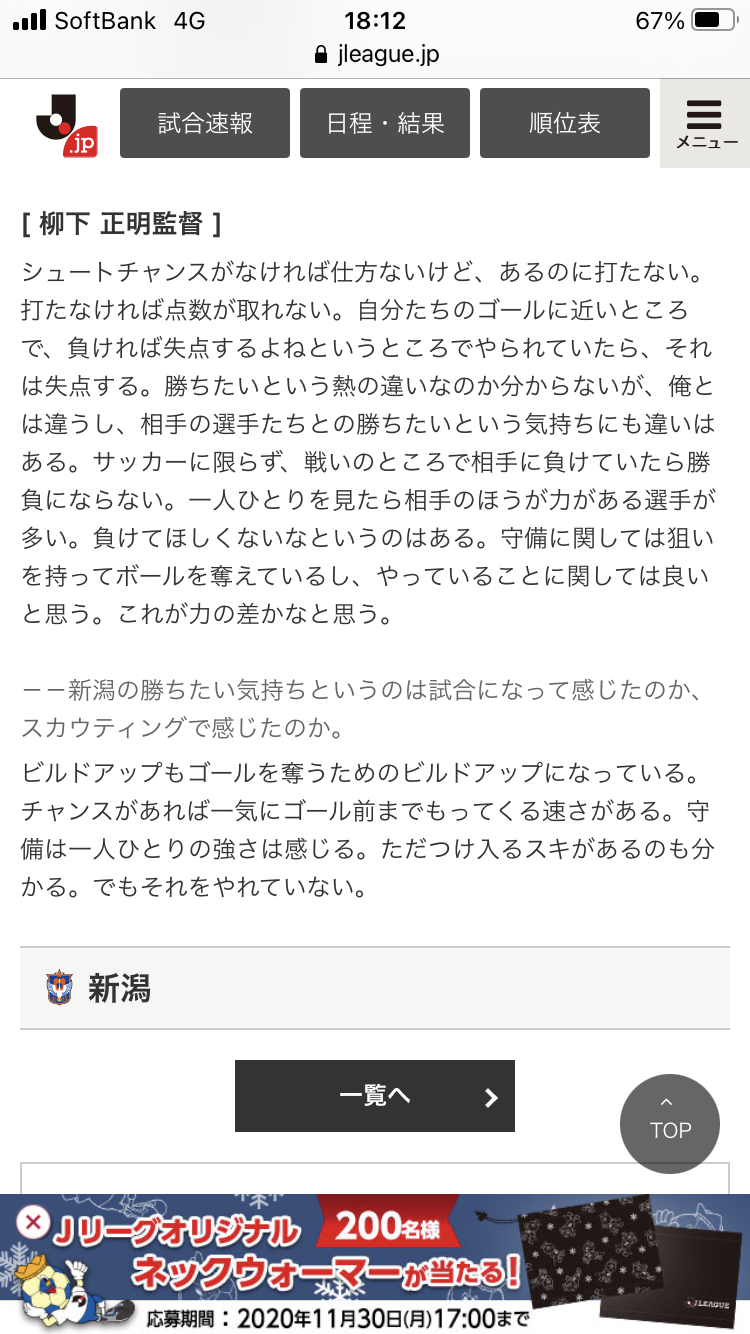This screenshot has height=1334, width=750.
Task: Go to 日程・結果 schedule and results
Action: [385, 123]
